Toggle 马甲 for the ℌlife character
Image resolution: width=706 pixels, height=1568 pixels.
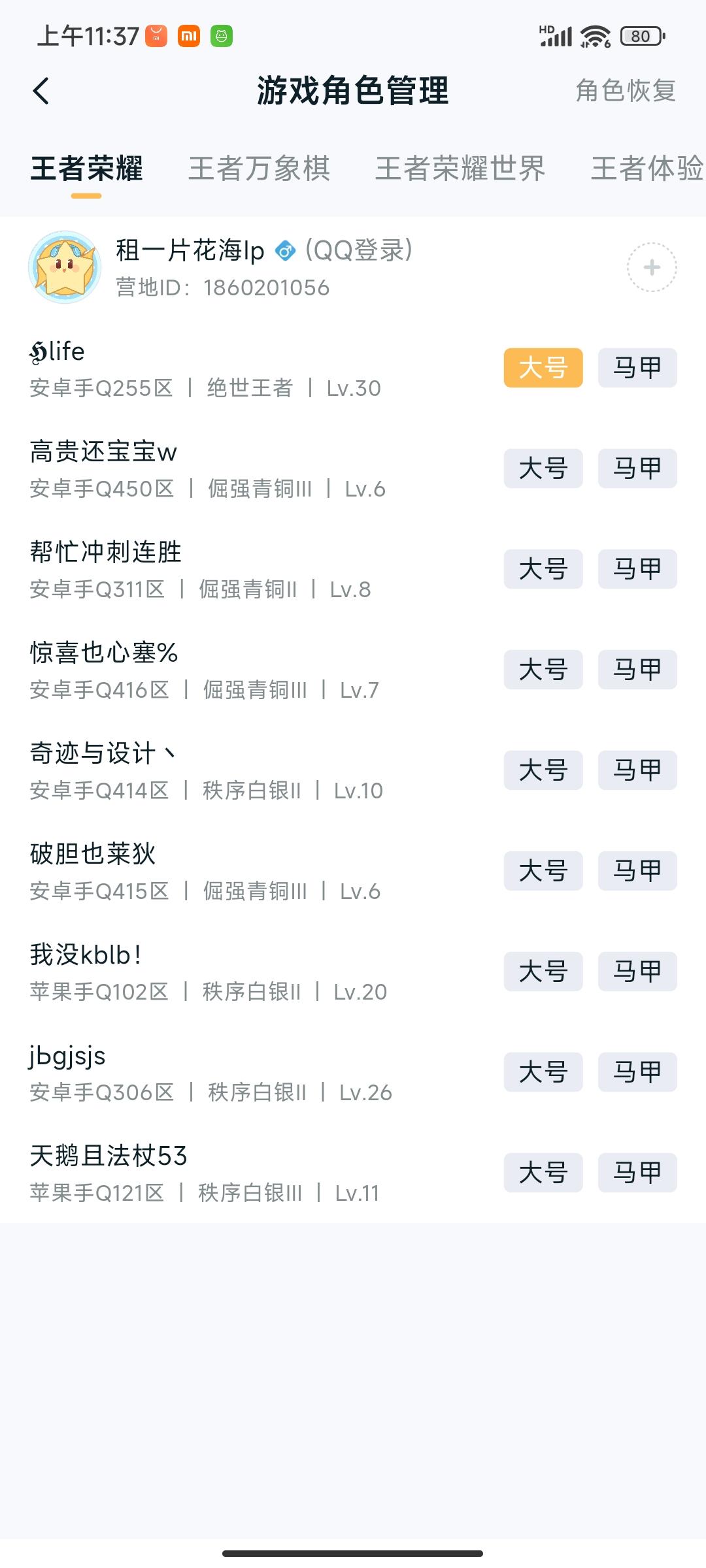[x=637, y=367]
